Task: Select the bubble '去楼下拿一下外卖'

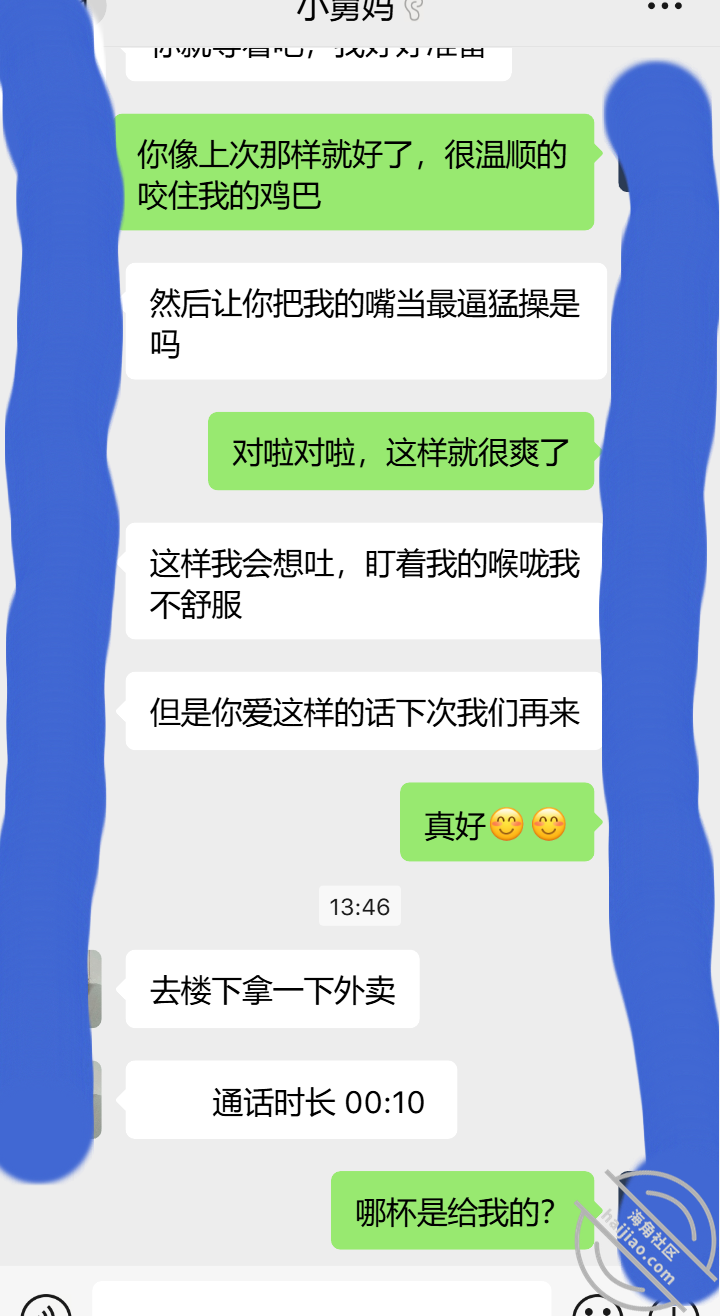Action: pos(272,988)
